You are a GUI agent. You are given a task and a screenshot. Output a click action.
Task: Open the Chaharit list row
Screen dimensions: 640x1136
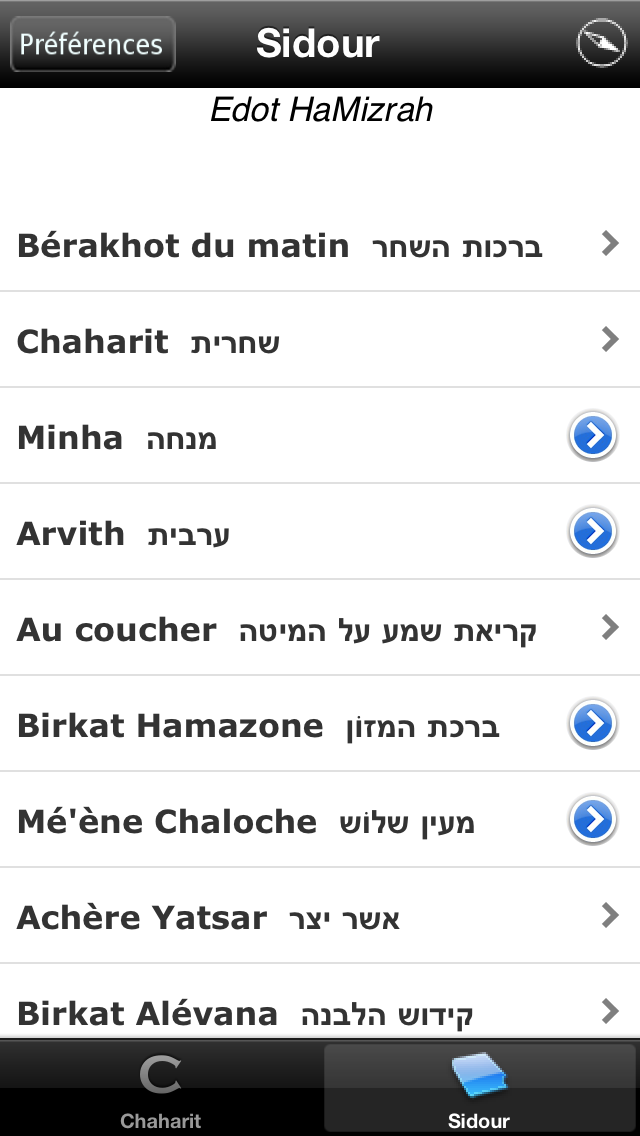[320, 340]
